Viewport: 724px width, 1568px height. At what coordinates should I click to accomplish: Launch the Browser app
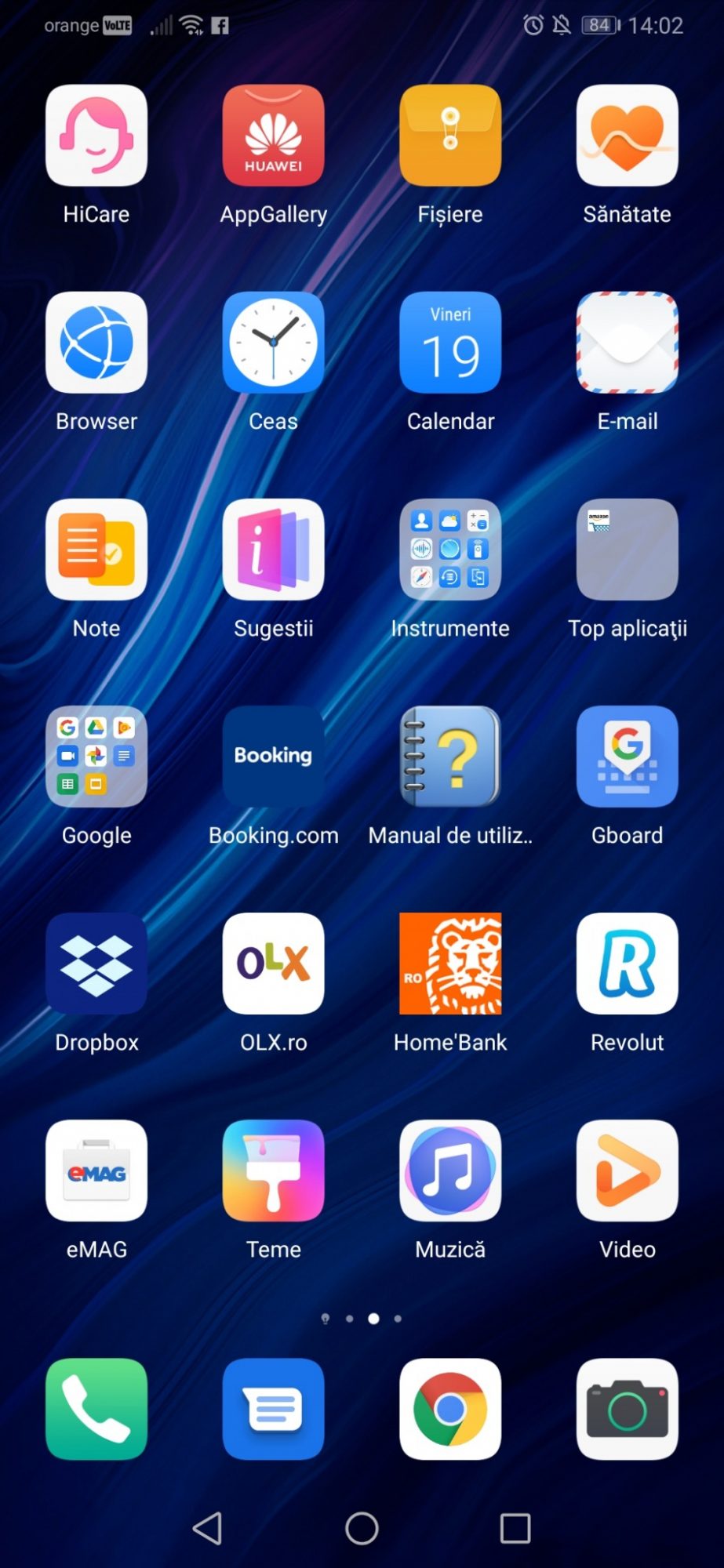pos(96,343)
